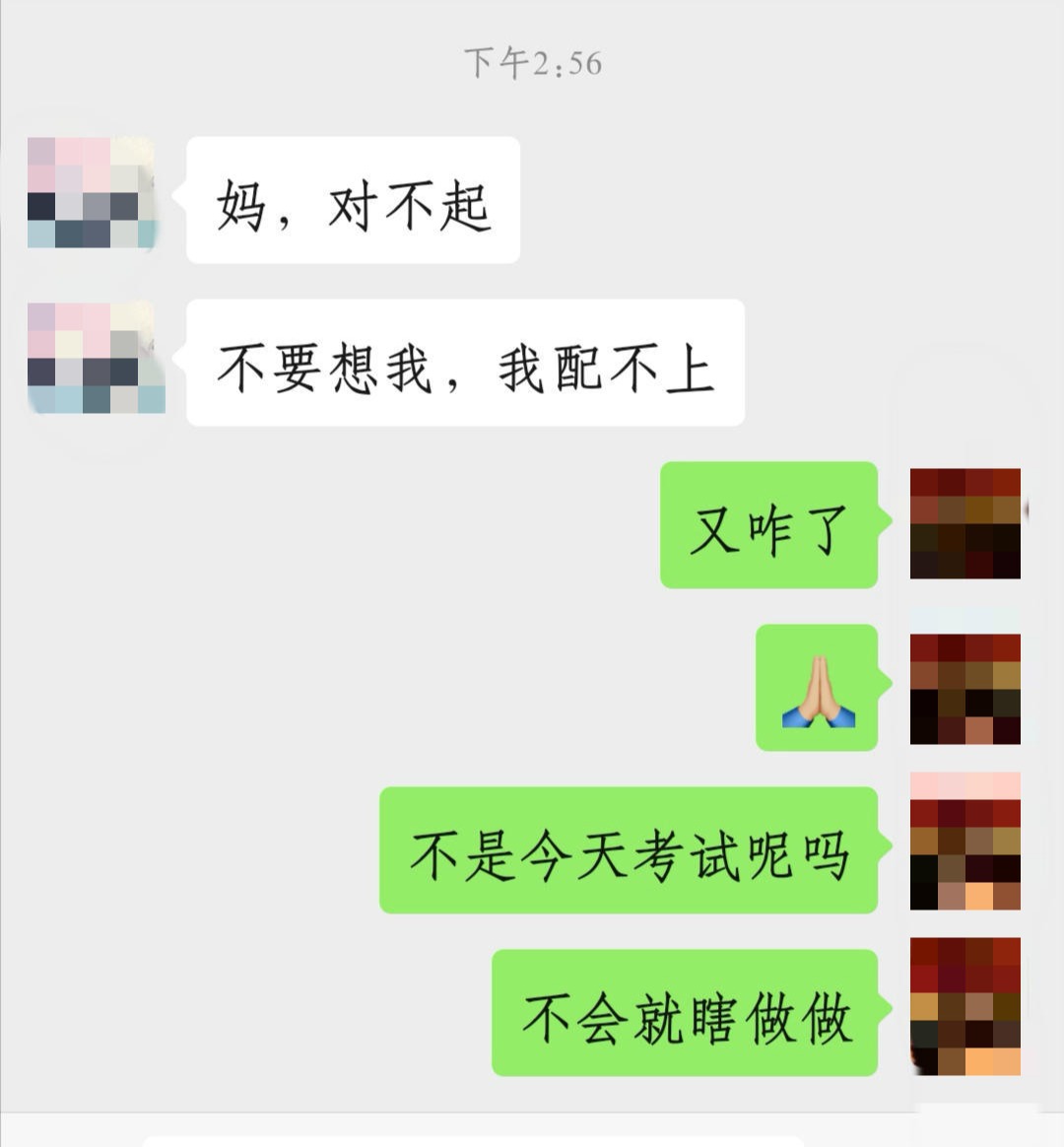
Task: Tap the lowest avatar on the right side
Action: [964, 1005]
